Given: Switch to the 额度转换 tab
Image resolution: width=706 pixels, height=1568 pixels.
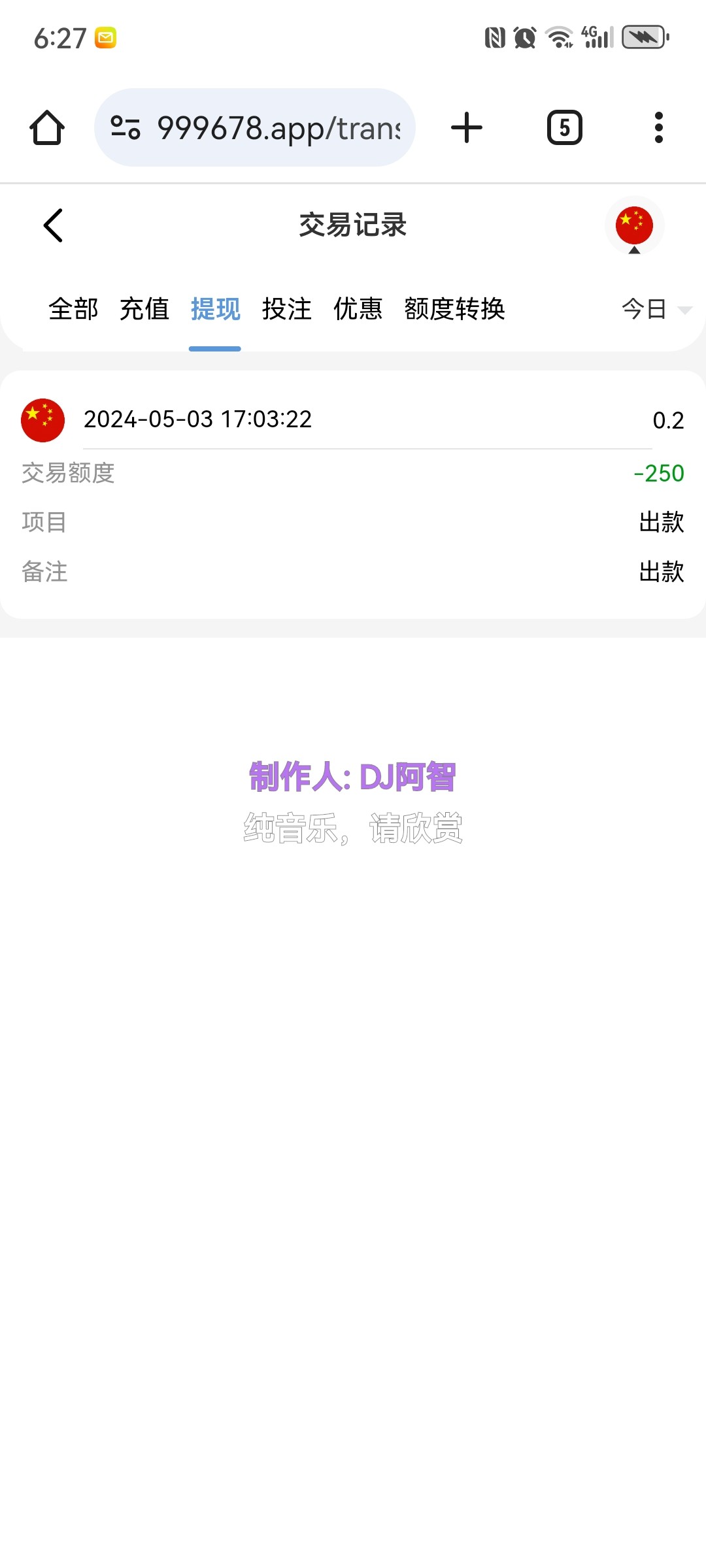Looking at the screenshot, I should (455, 309).
